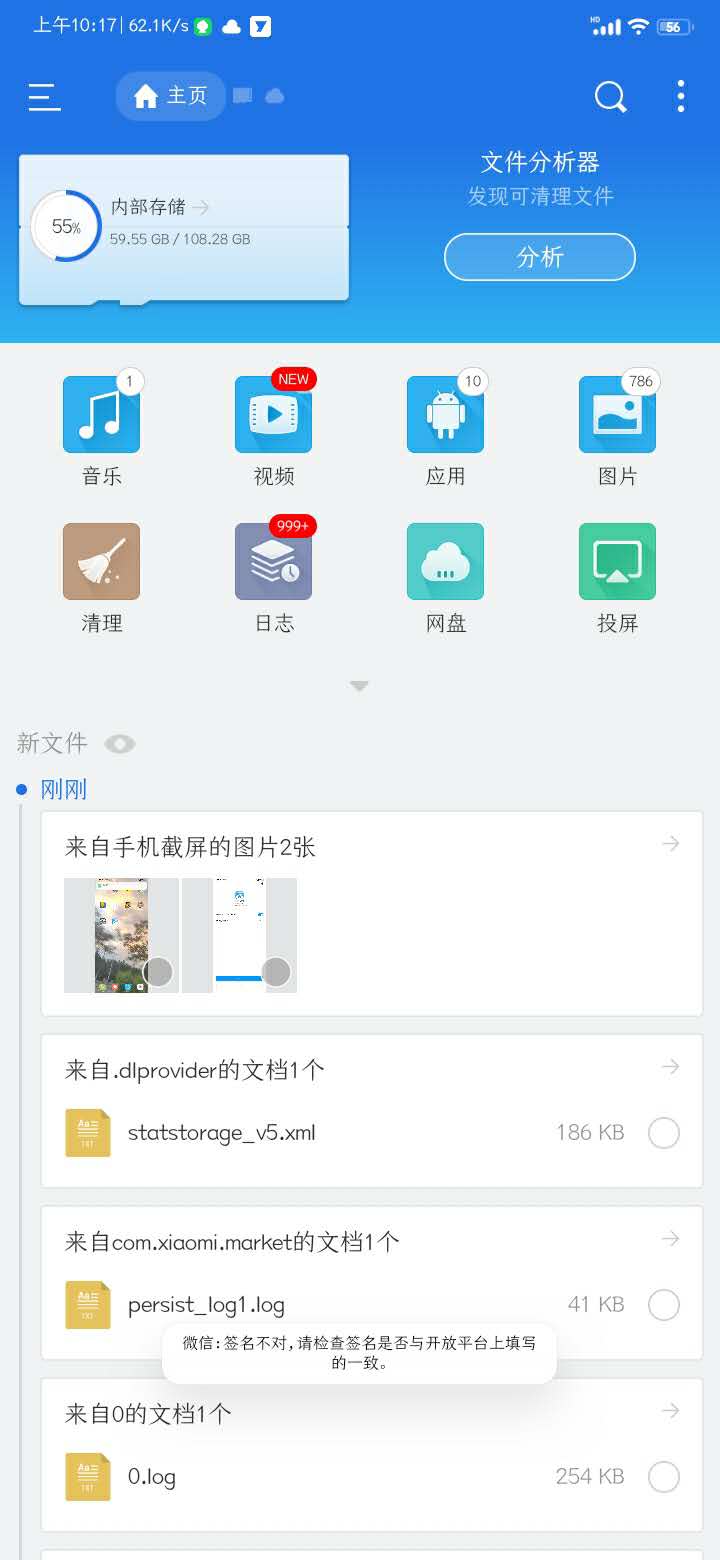Launch the 清理 cleaner tool

102,578
